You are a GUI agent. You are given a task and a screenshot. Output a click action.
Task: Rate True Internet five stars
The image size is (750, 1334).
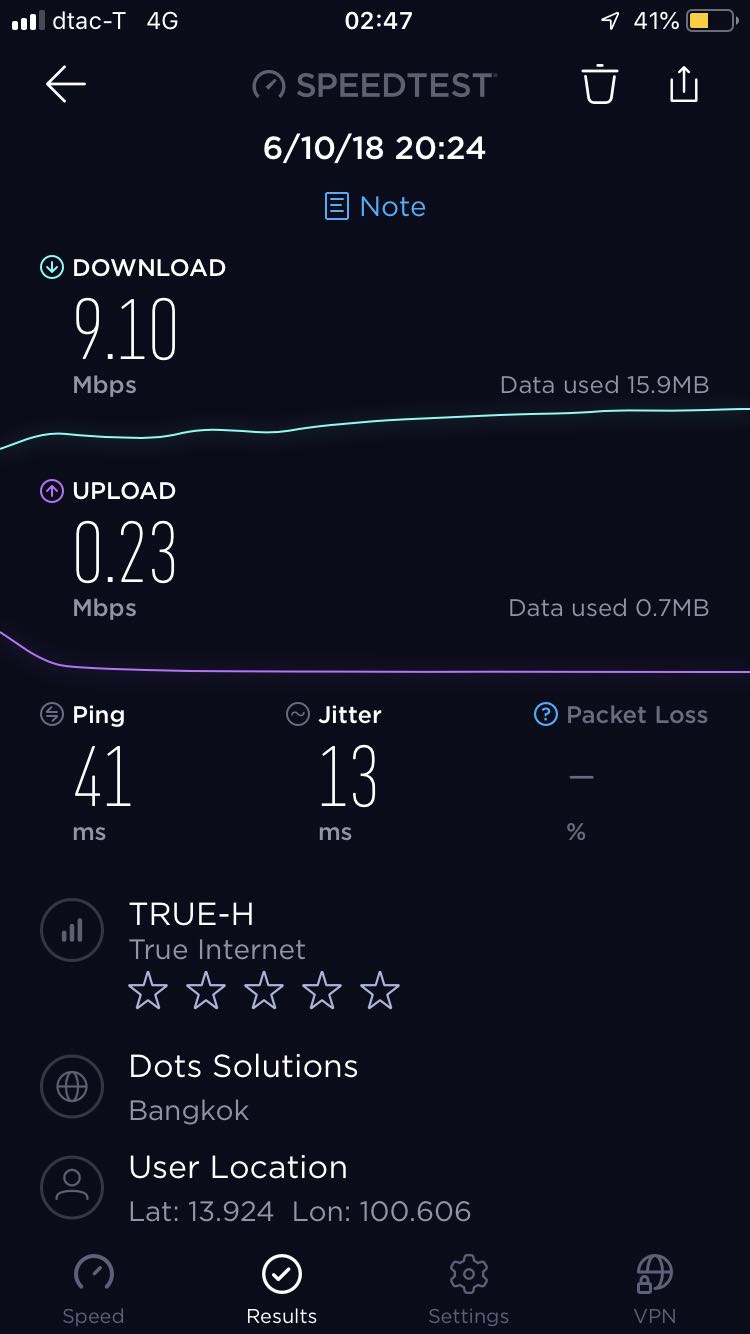pyautogui.click(x=380, y=992)
